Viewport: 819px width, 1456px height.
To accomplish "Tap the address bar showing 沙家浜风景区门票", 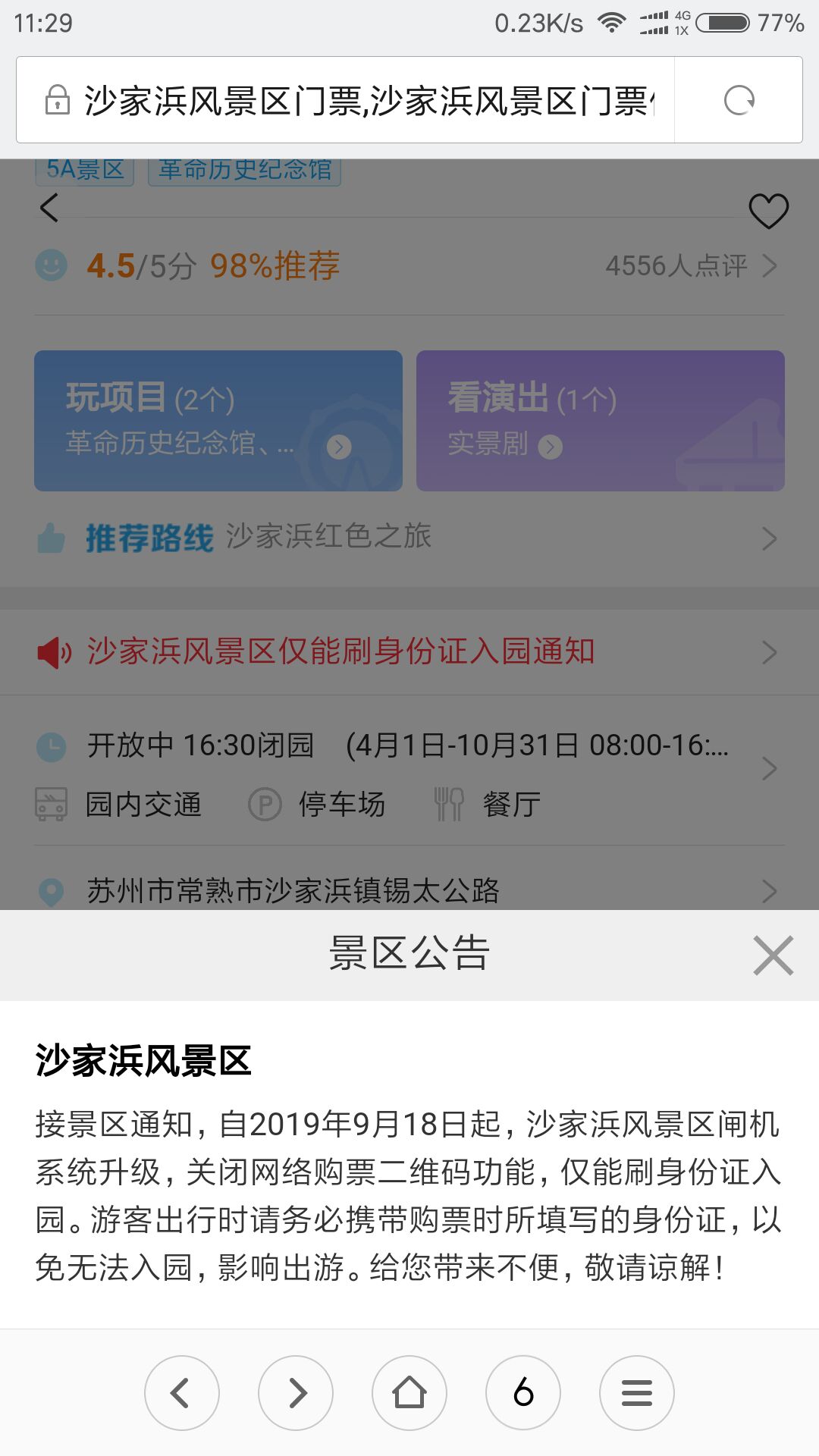I will coord(346,100).
